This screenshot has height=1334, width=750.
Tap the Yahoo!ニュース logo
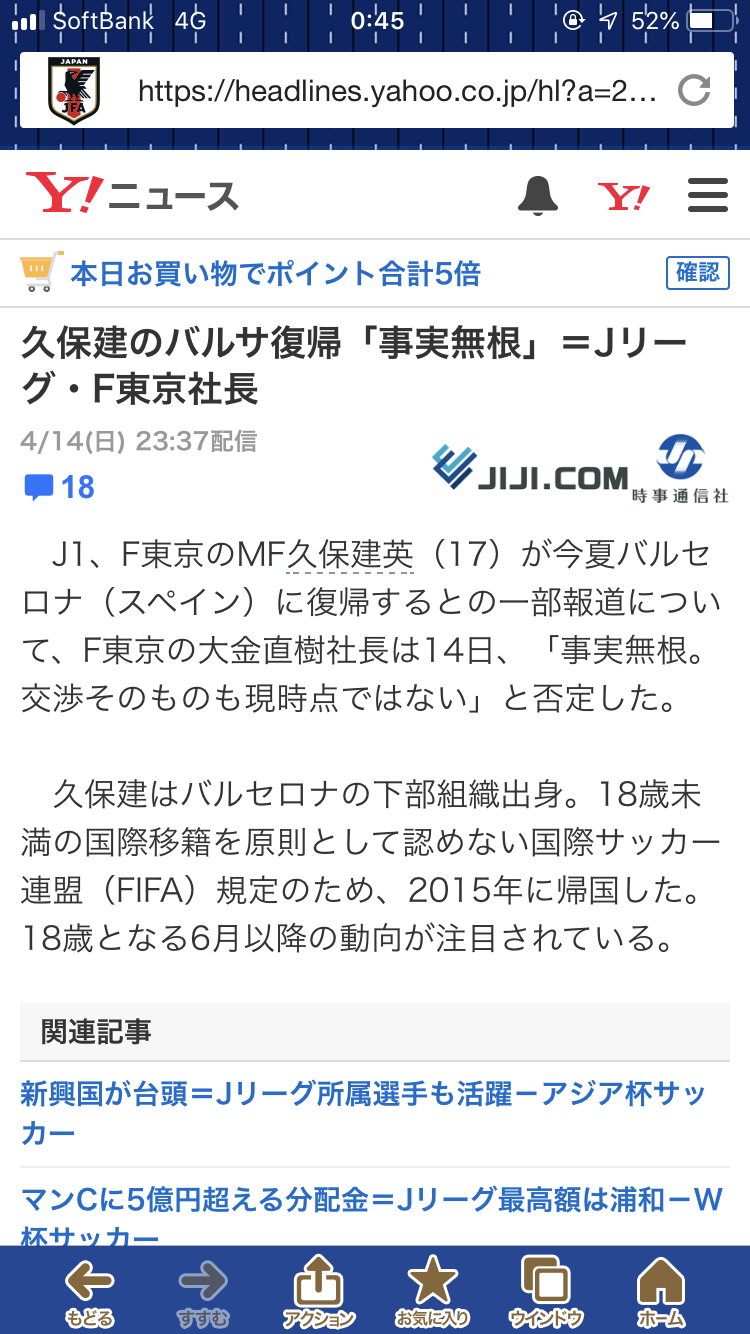pyautogui.click(x=132, y=195)
